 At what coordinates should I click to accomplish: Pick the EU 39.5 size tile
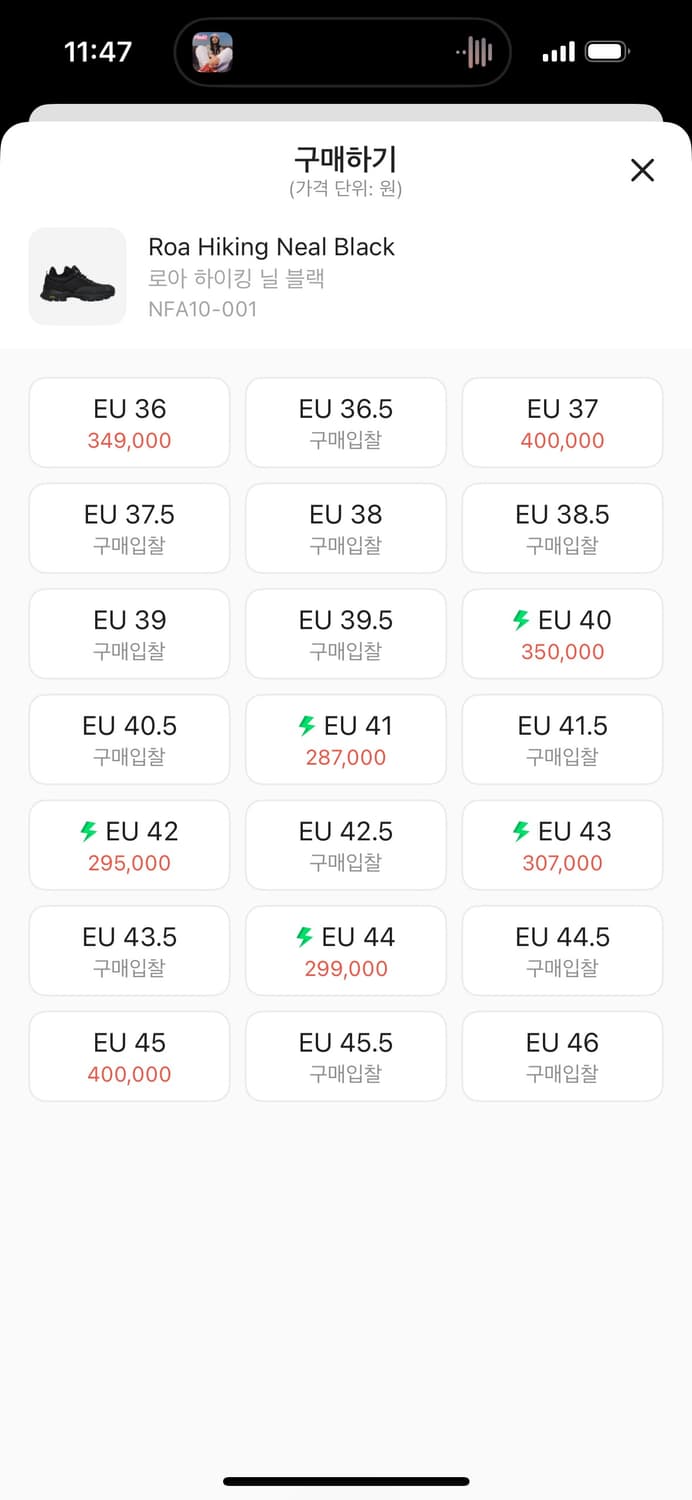346,634
